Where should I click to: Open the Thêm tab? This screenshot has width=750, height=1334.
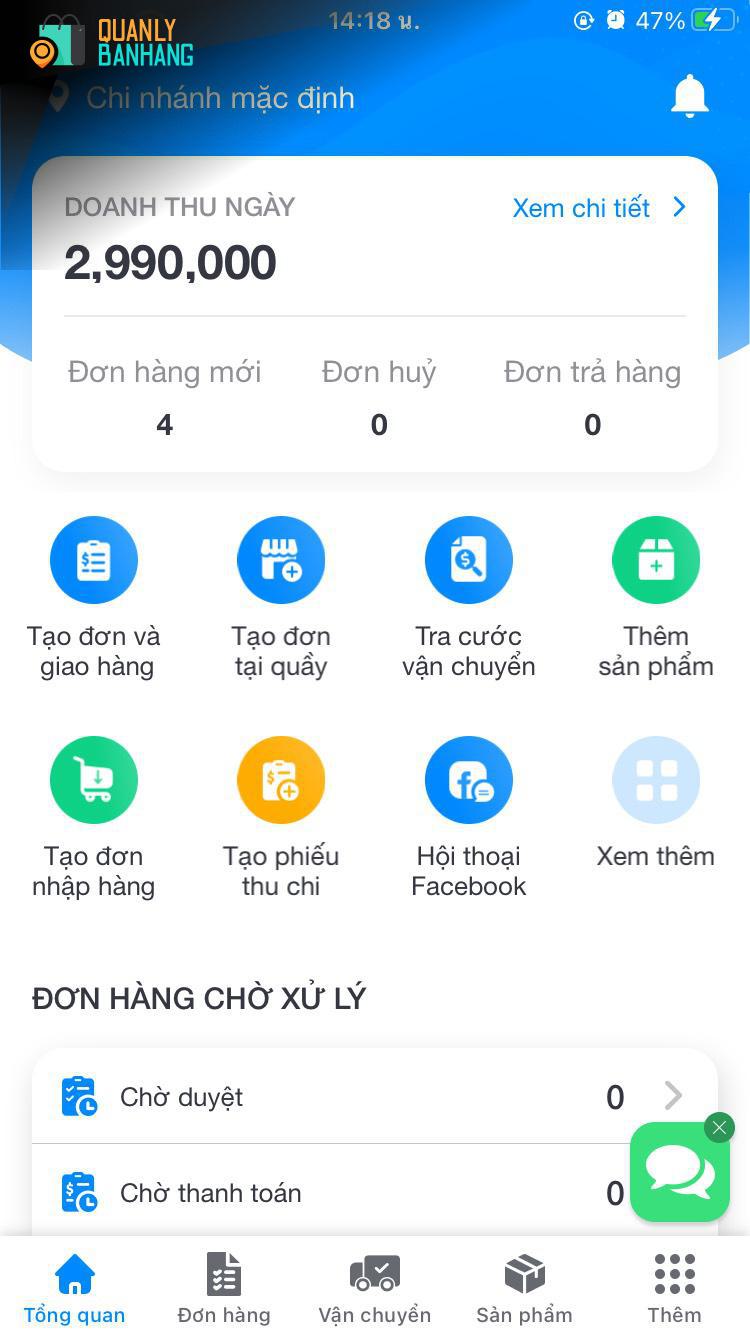point(674,1287)
